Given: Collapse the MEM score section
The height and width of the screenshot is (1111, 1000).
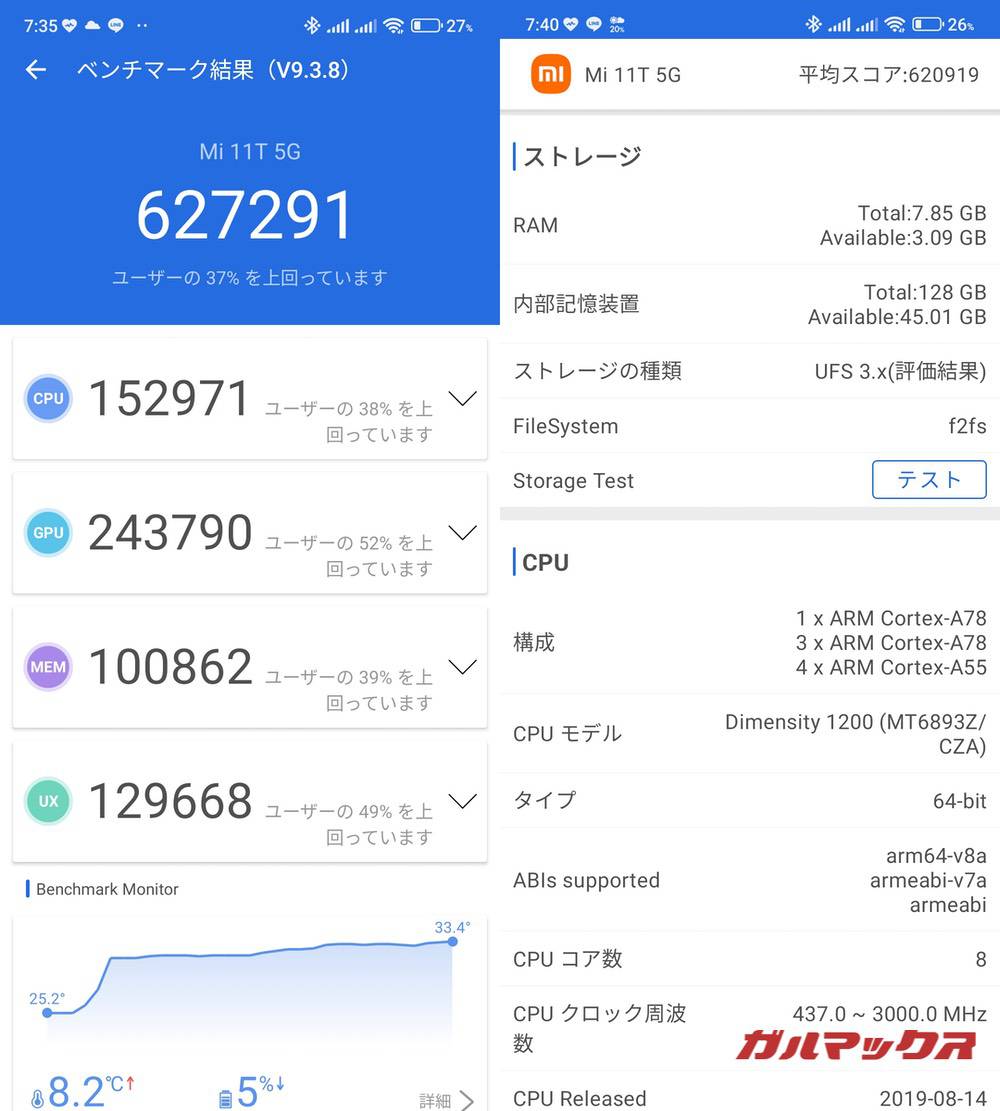Looking at the screenshot, I should point(462,666).
